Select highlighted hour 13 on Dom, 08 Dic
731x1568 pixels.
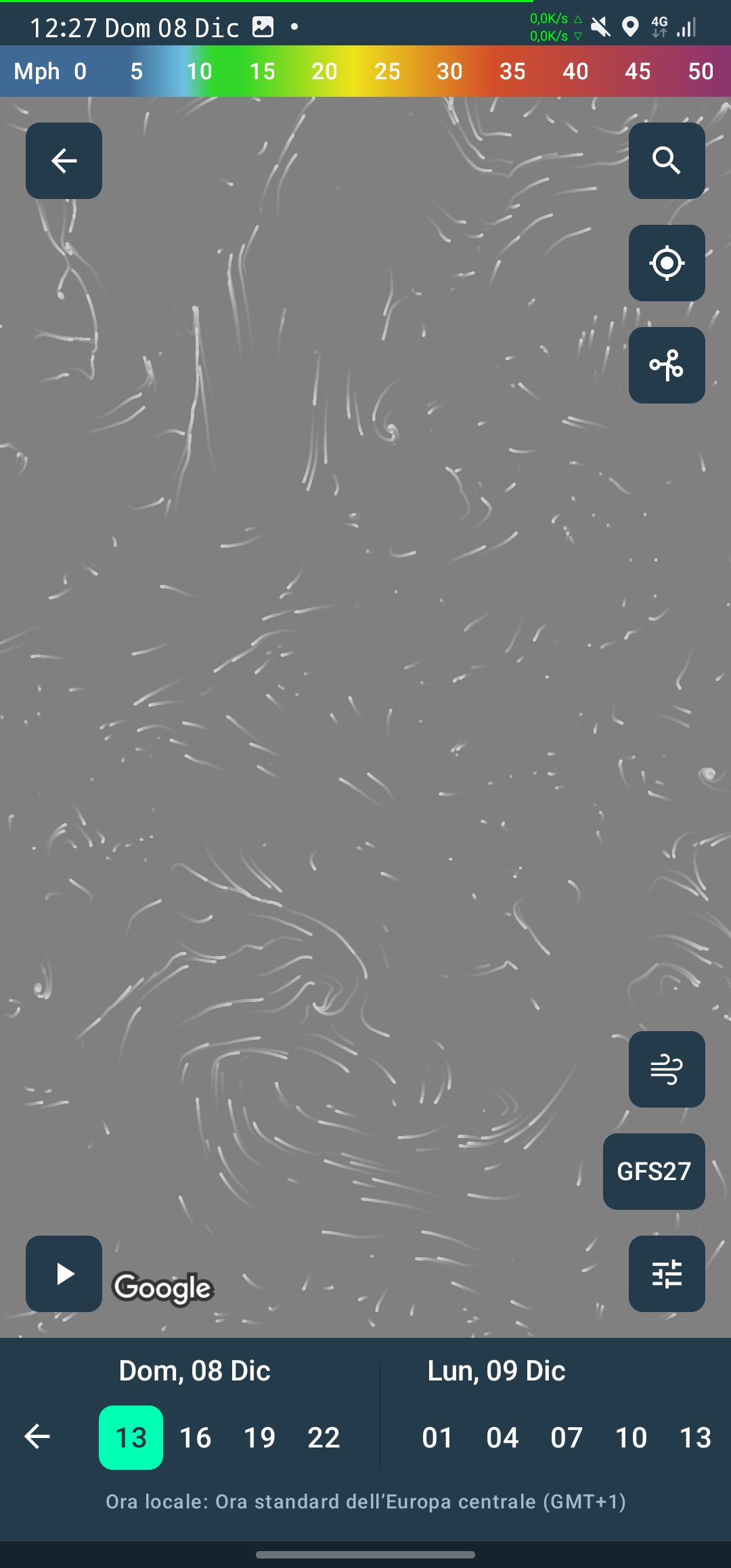131,1437
